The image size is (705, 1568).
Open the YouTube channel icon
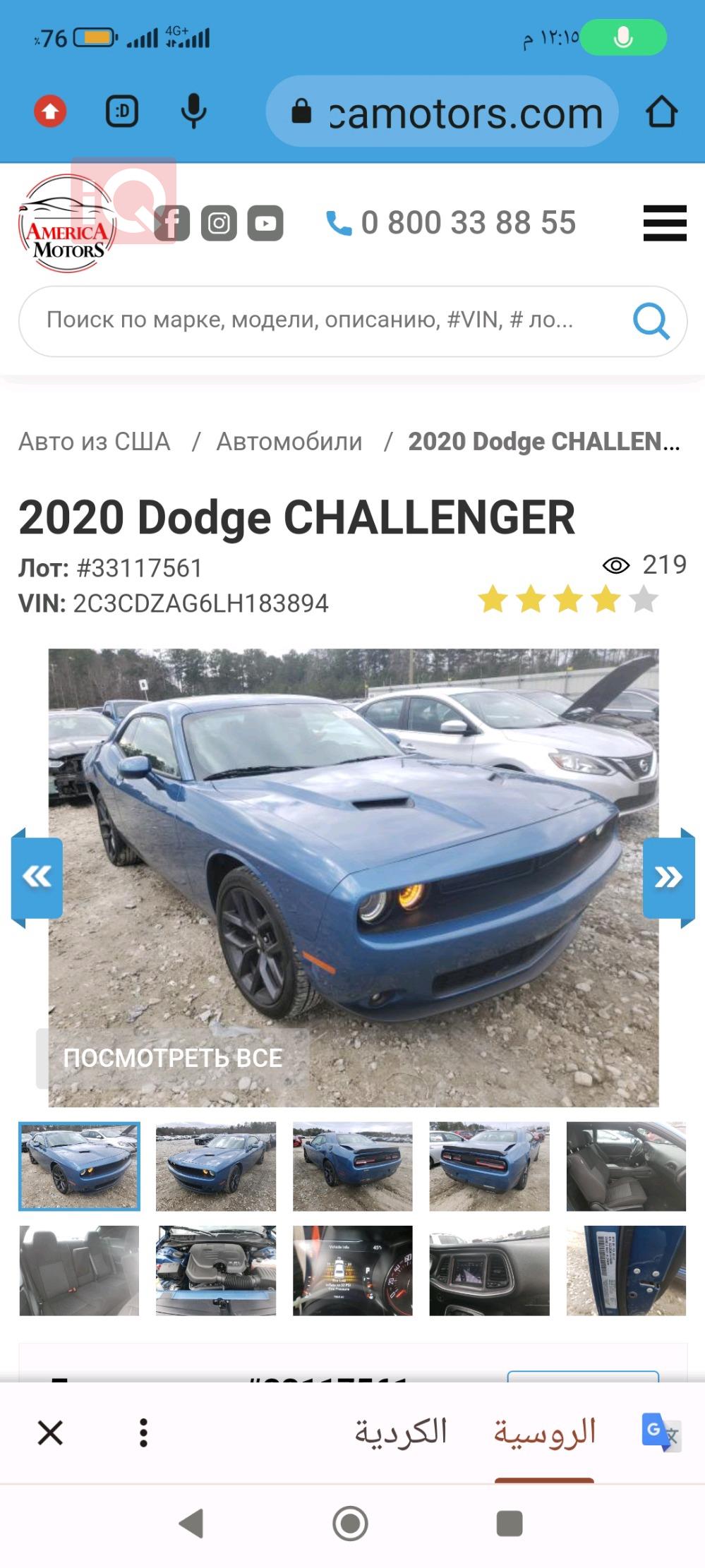pyautogui.click(x=264, y=222)
